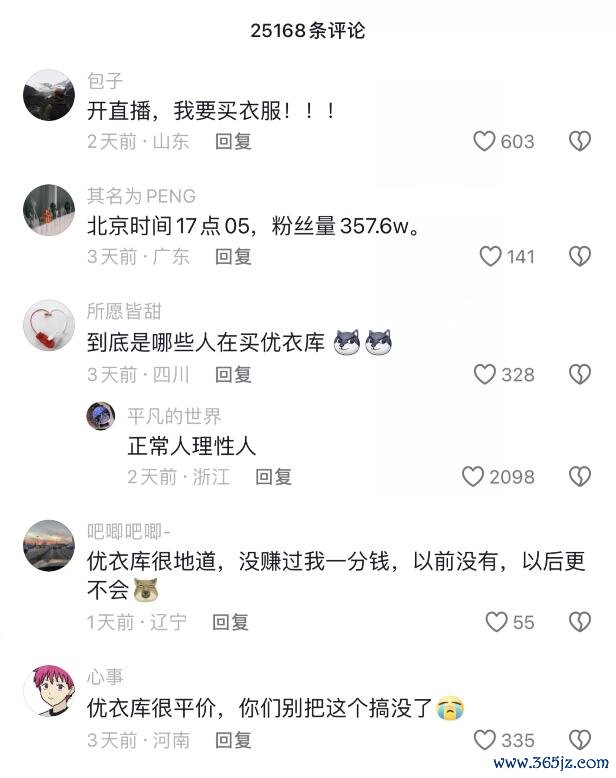This screenshot has width=616, height=778.
Task: Dislike 所愿皆甜's comment
Action: [x=580, y=375]
